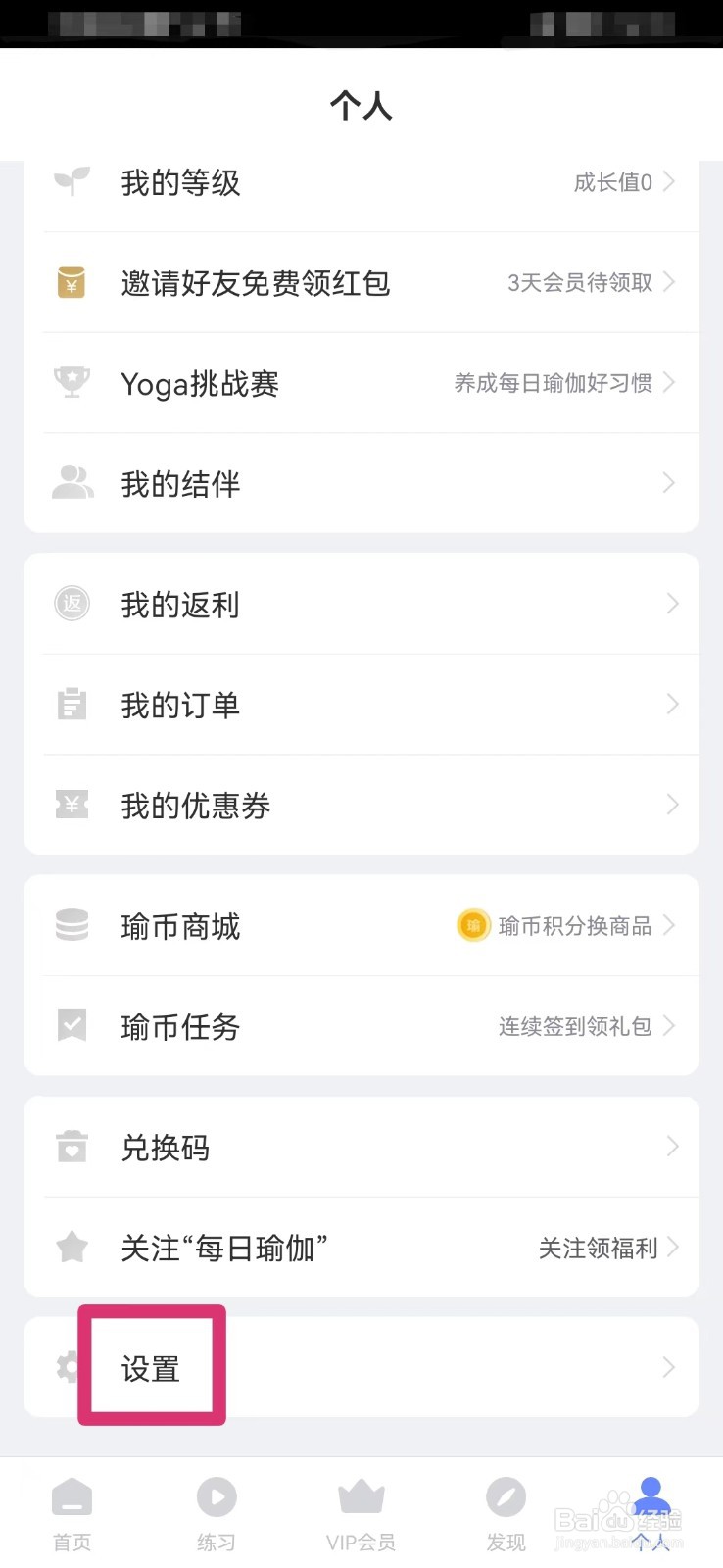Image resolution: width=723 pixels, height=1568 pixels.
Task: Open 设置
Action: click(x=361, y=1368)
